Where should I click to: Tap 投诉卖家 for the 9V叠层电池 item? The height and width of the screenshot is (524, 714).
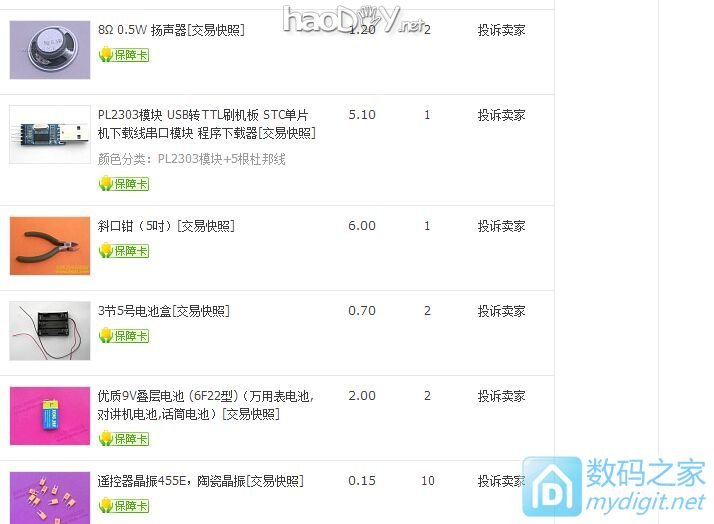click(x=501, y=396)
